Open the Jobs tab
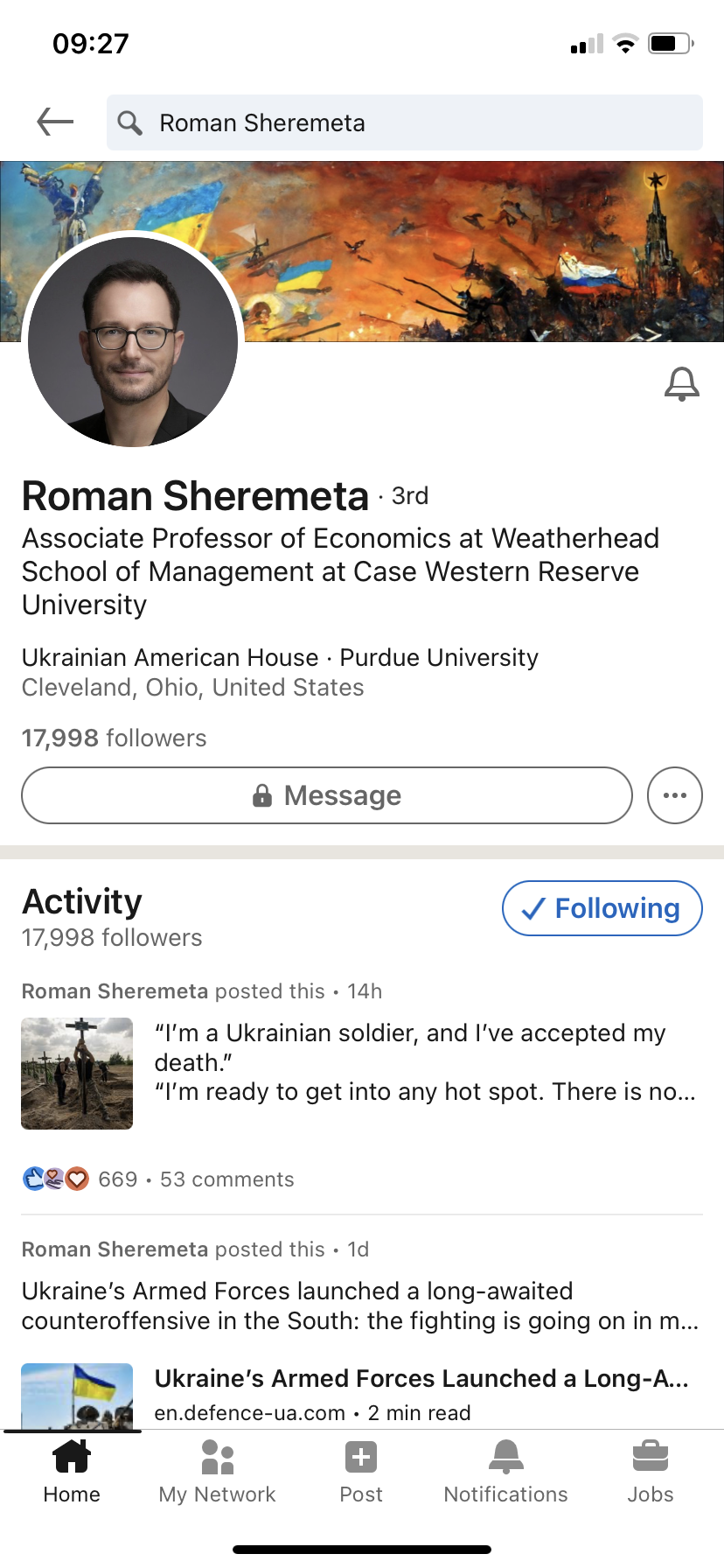Viewport: 724px width, 1568px height. click(650, 1470)
